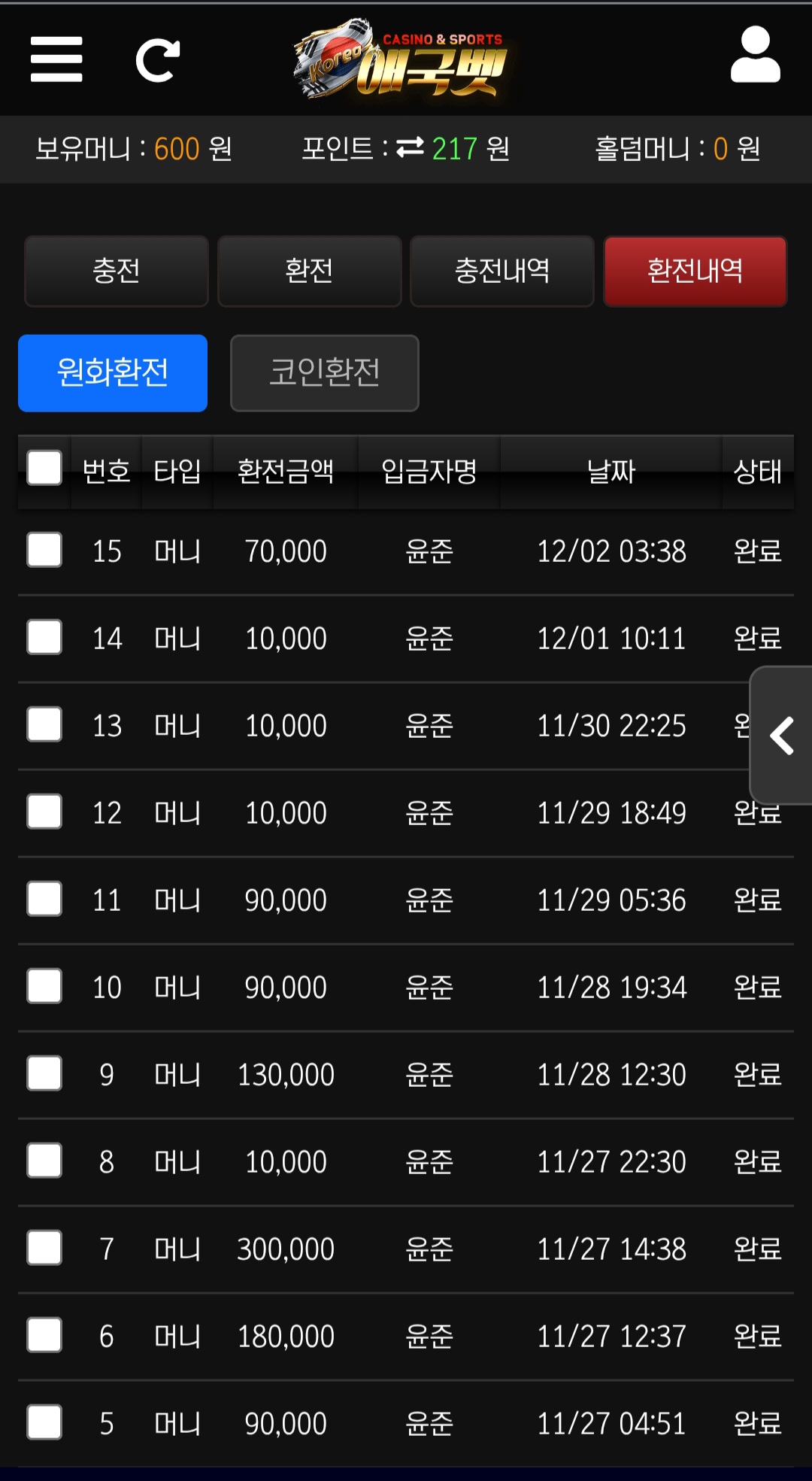This screenshot has height=1481, width=812.
Task: Open the user profile icon
Action: pyautogui.click(x=755, y=55)
